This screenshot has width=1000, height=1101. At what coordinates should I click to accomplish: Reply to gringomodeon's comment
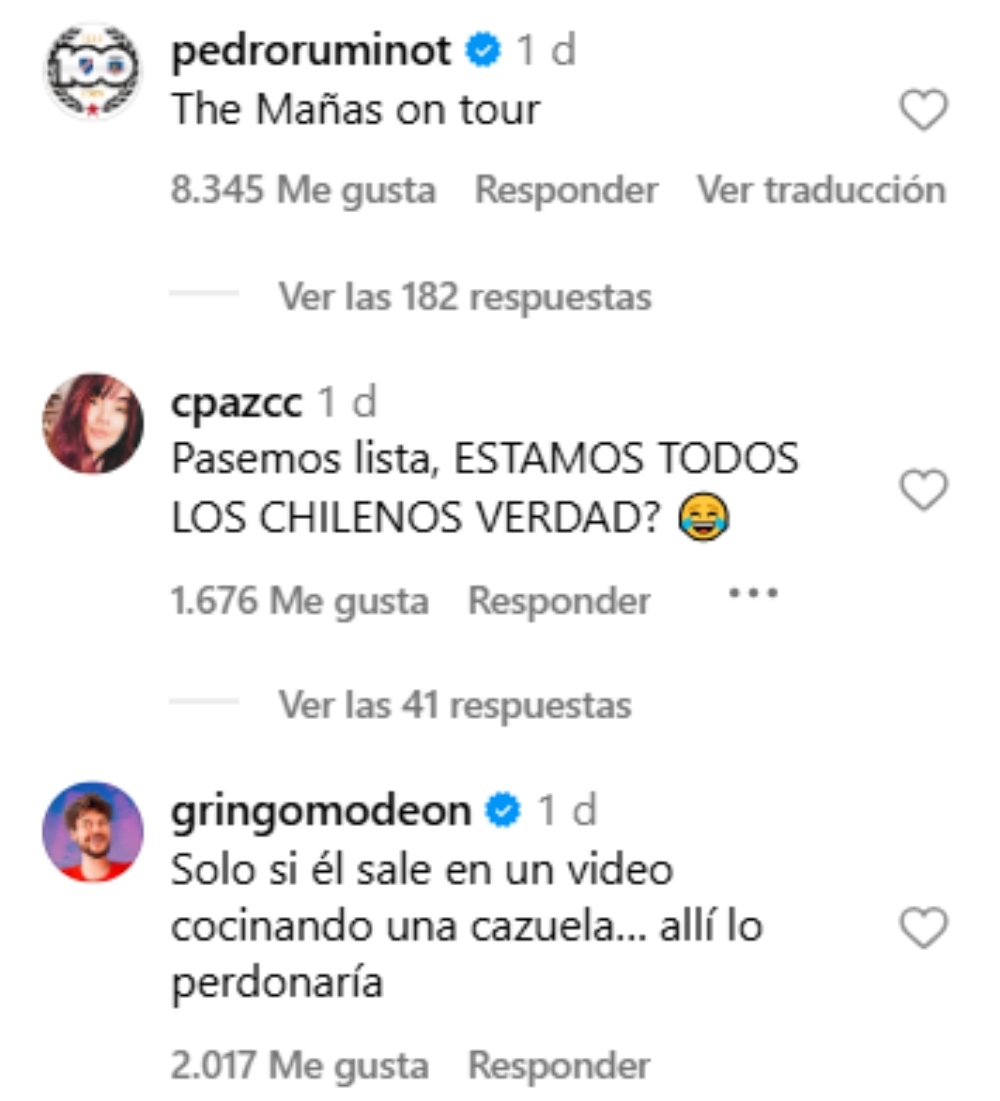point(559,1065)
